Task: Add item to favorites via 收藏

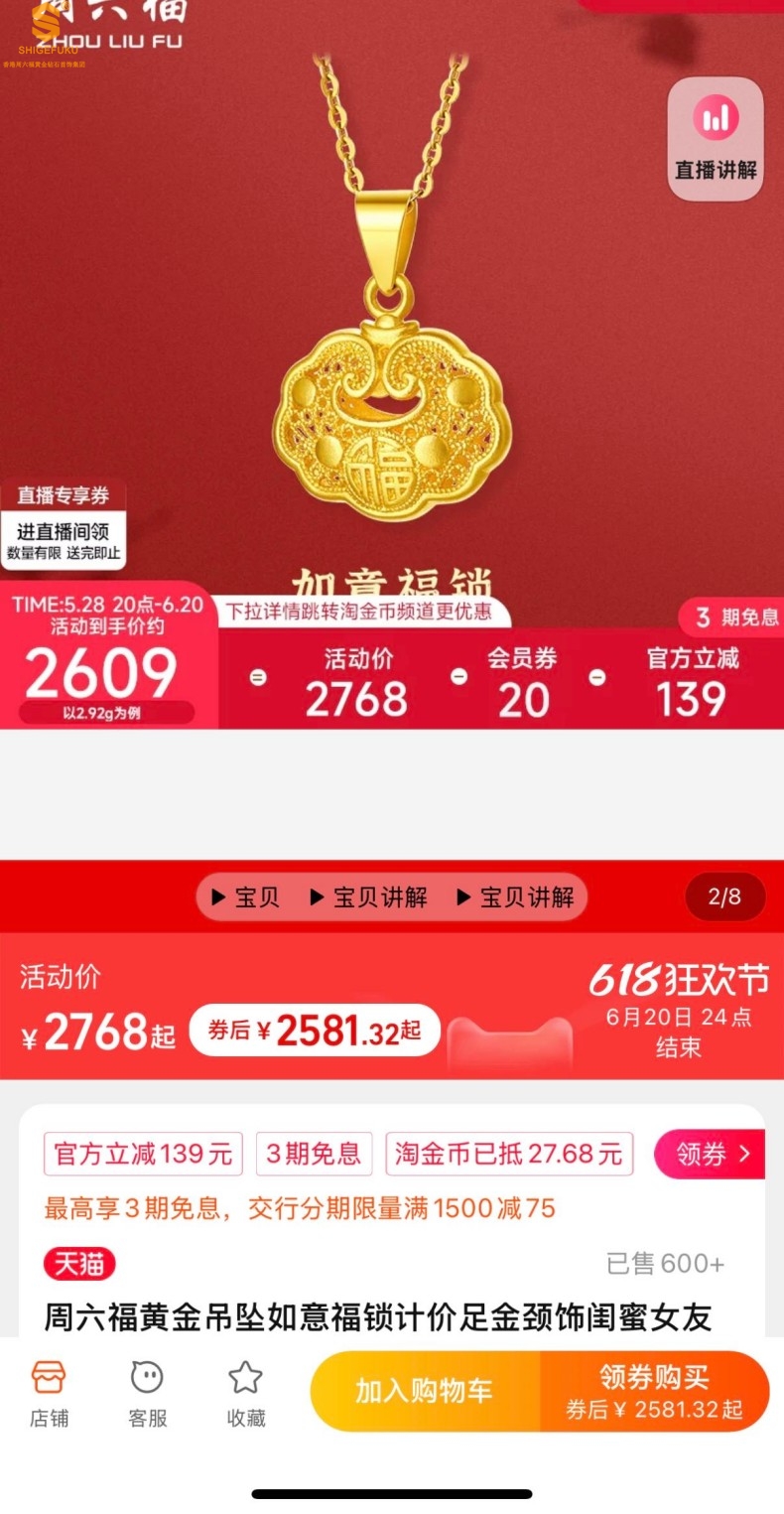Action: (x=245, y=1392)
